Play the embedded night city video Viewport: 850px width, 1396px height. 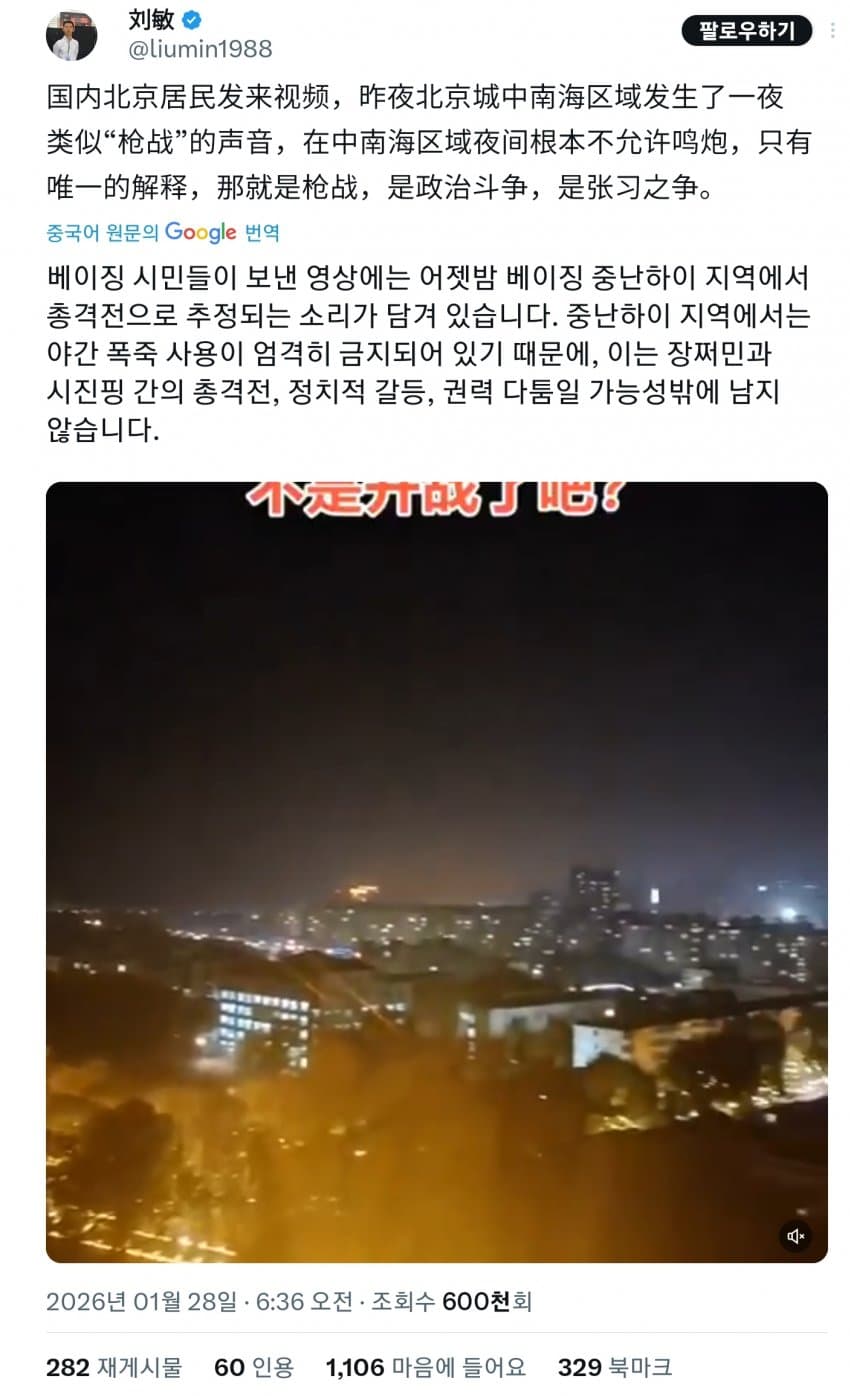coord(436,871)
